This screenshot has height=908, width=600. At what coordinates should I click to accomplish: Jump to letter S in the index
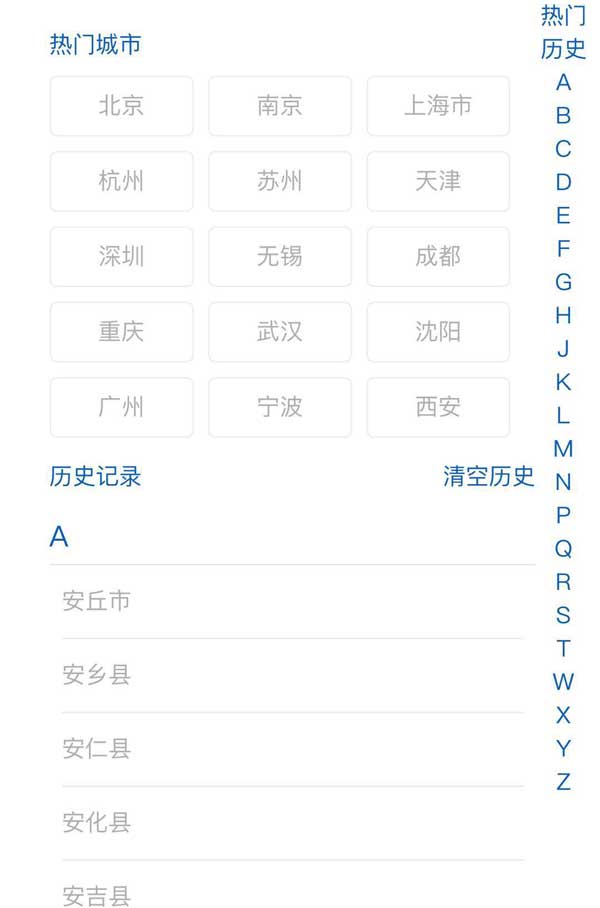[563, 615]
